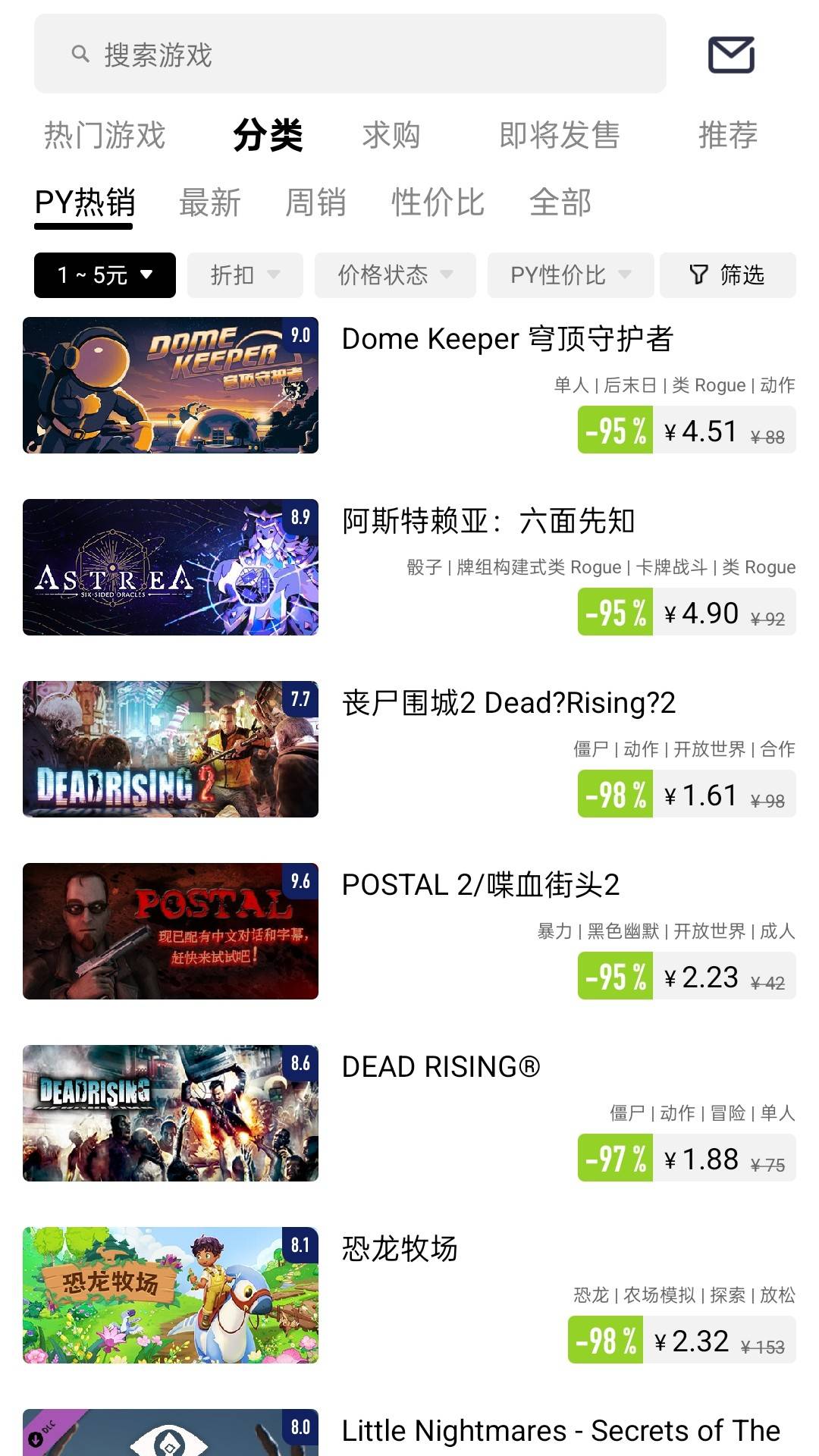
Task: Tap the 搜索游戏 search field
Action: click(x=349, y=55)
